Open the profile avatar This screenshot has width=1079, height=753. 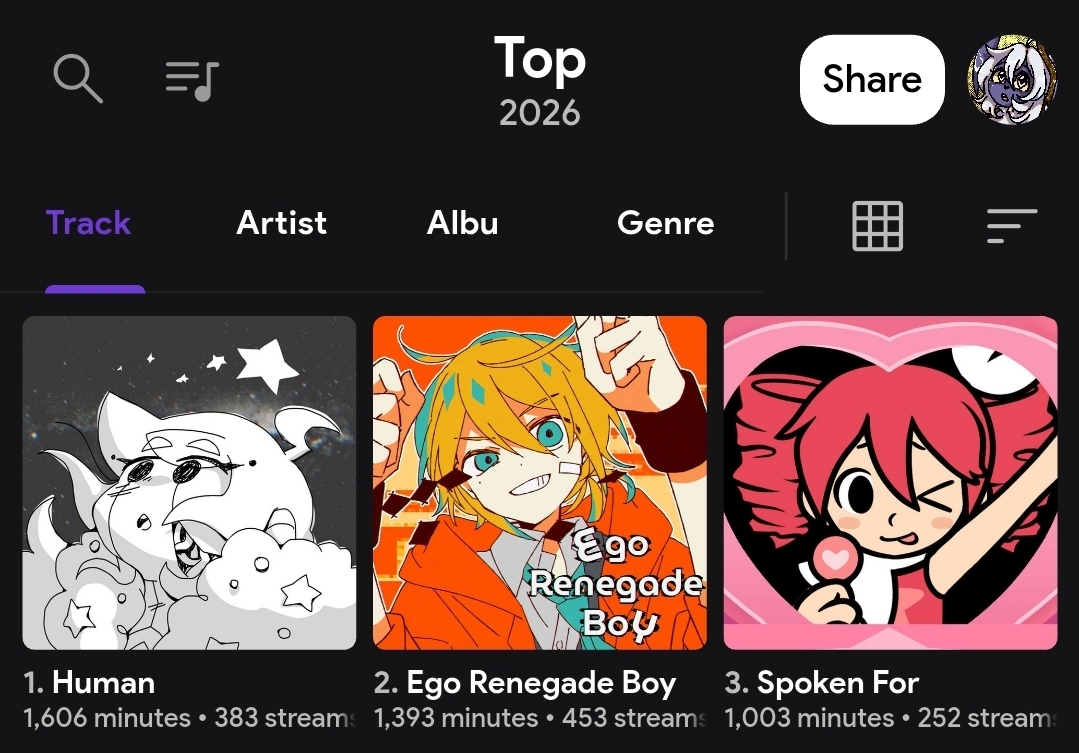[x=1012, y=80]
